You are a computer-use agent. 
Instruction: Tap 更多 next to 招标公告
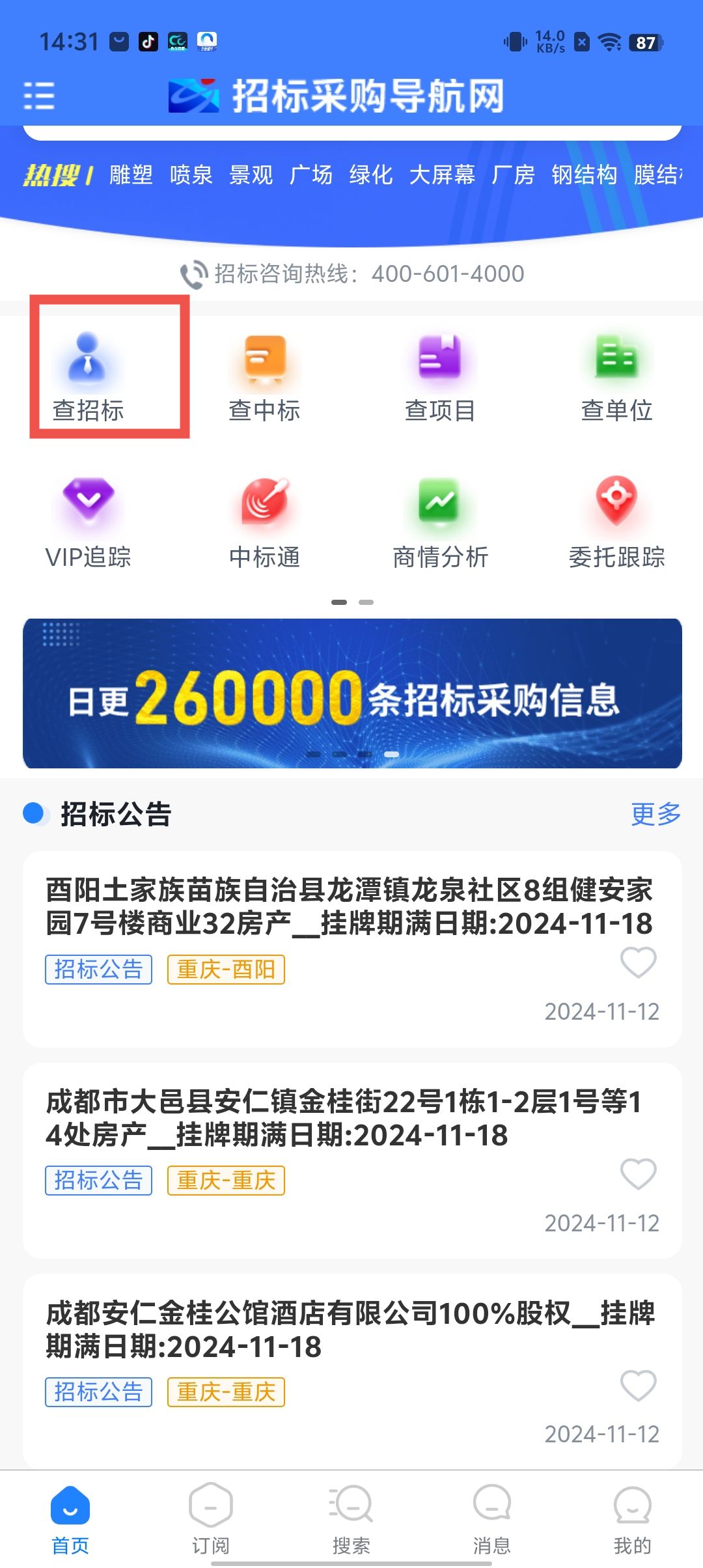(x=655, y=814)
